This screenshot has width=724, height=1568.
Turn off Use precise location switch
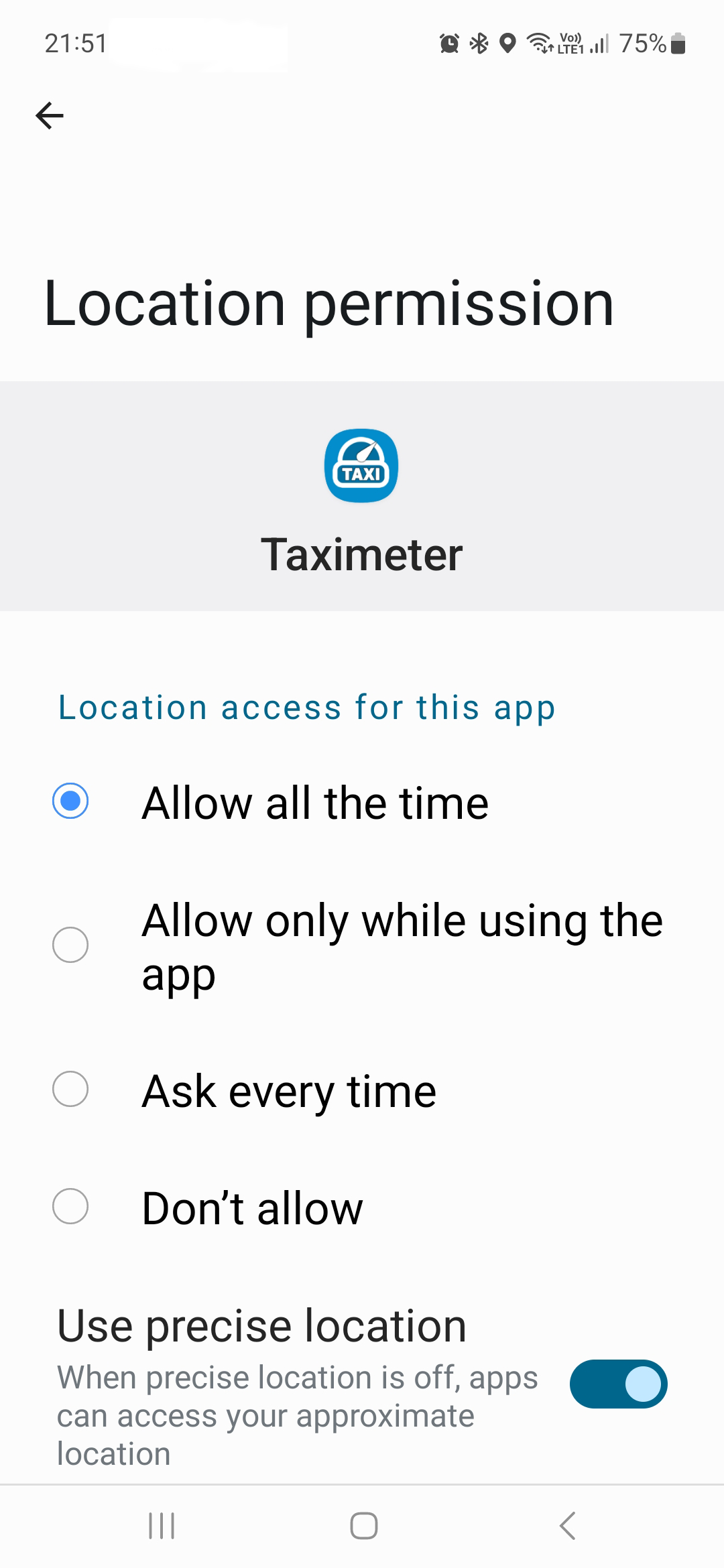(x=618, y=1384)
